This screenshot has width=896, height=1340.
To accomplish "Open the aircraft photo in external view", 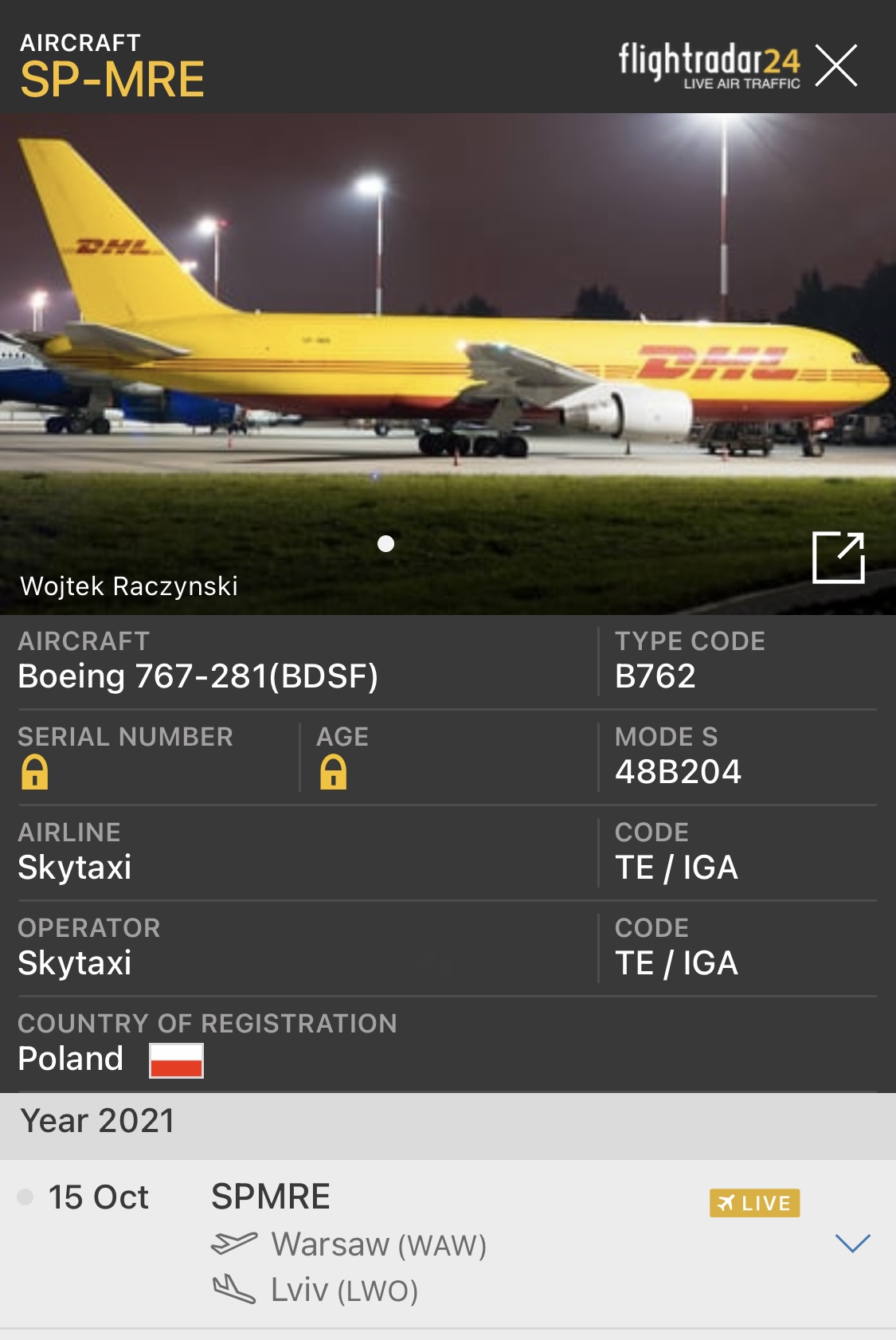I will click(x=838, y=558).
